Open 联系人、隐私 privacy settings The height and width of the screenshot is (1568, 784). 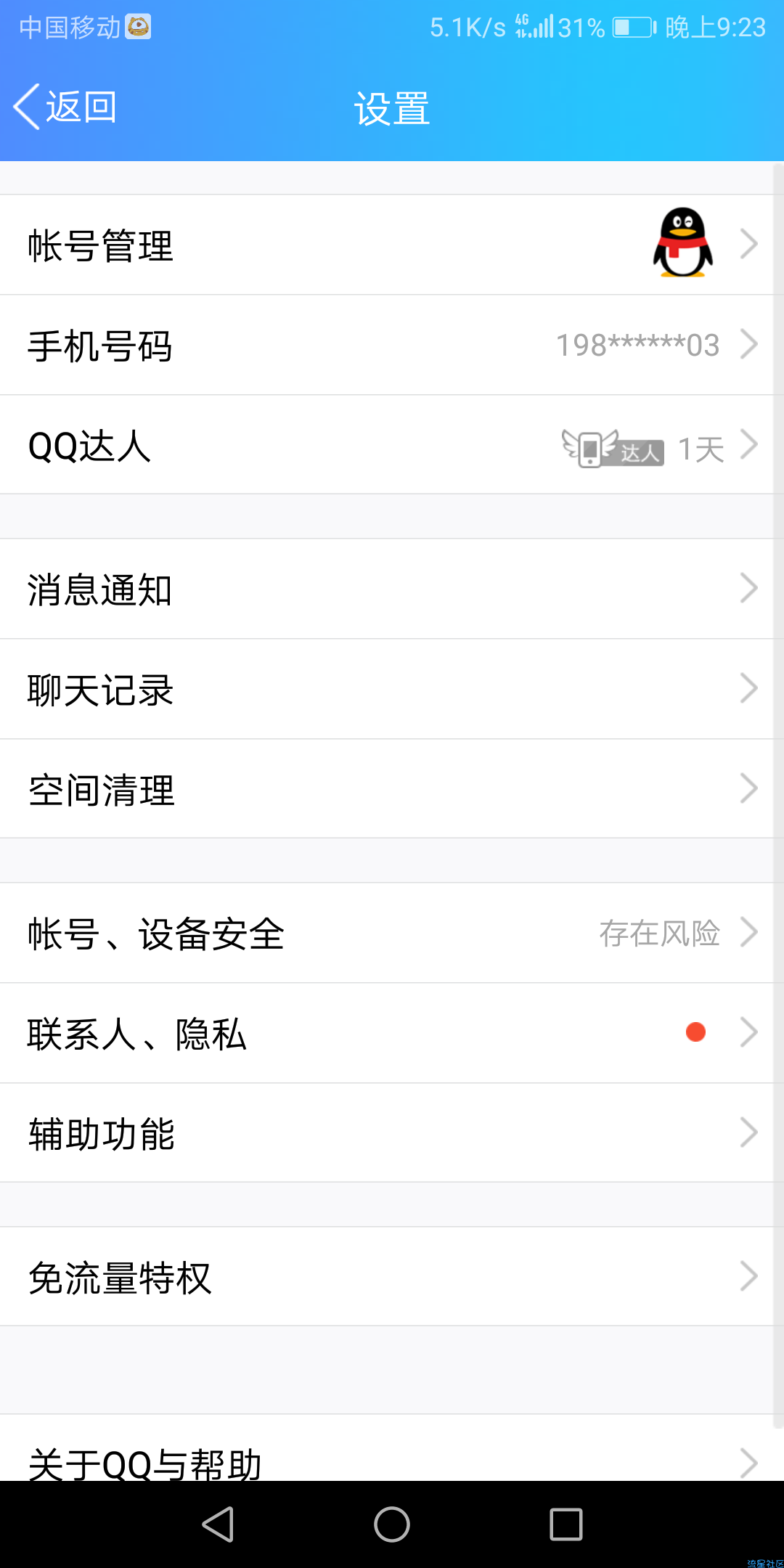pos(392,1033)
